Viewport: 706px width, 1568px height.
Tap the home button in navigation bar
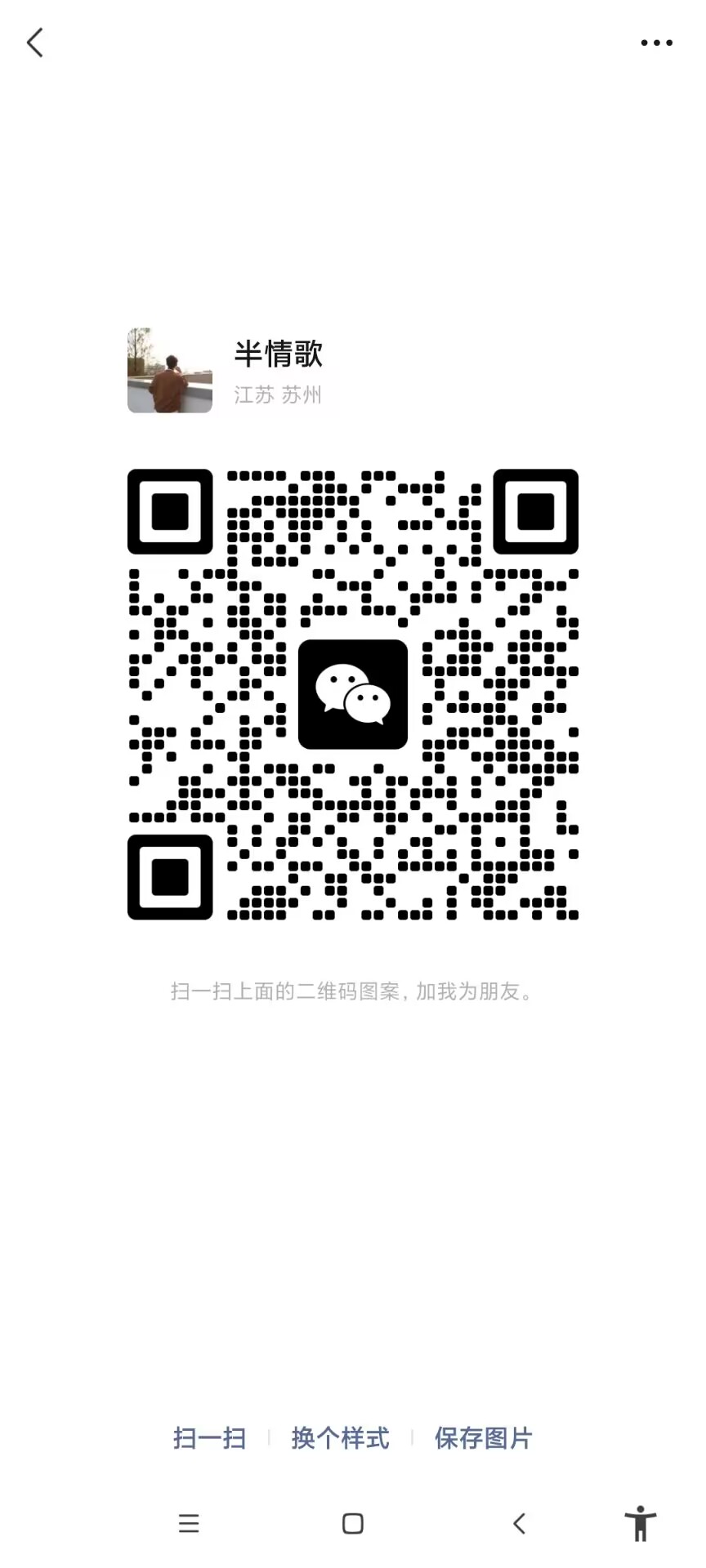click(352, 1522)
